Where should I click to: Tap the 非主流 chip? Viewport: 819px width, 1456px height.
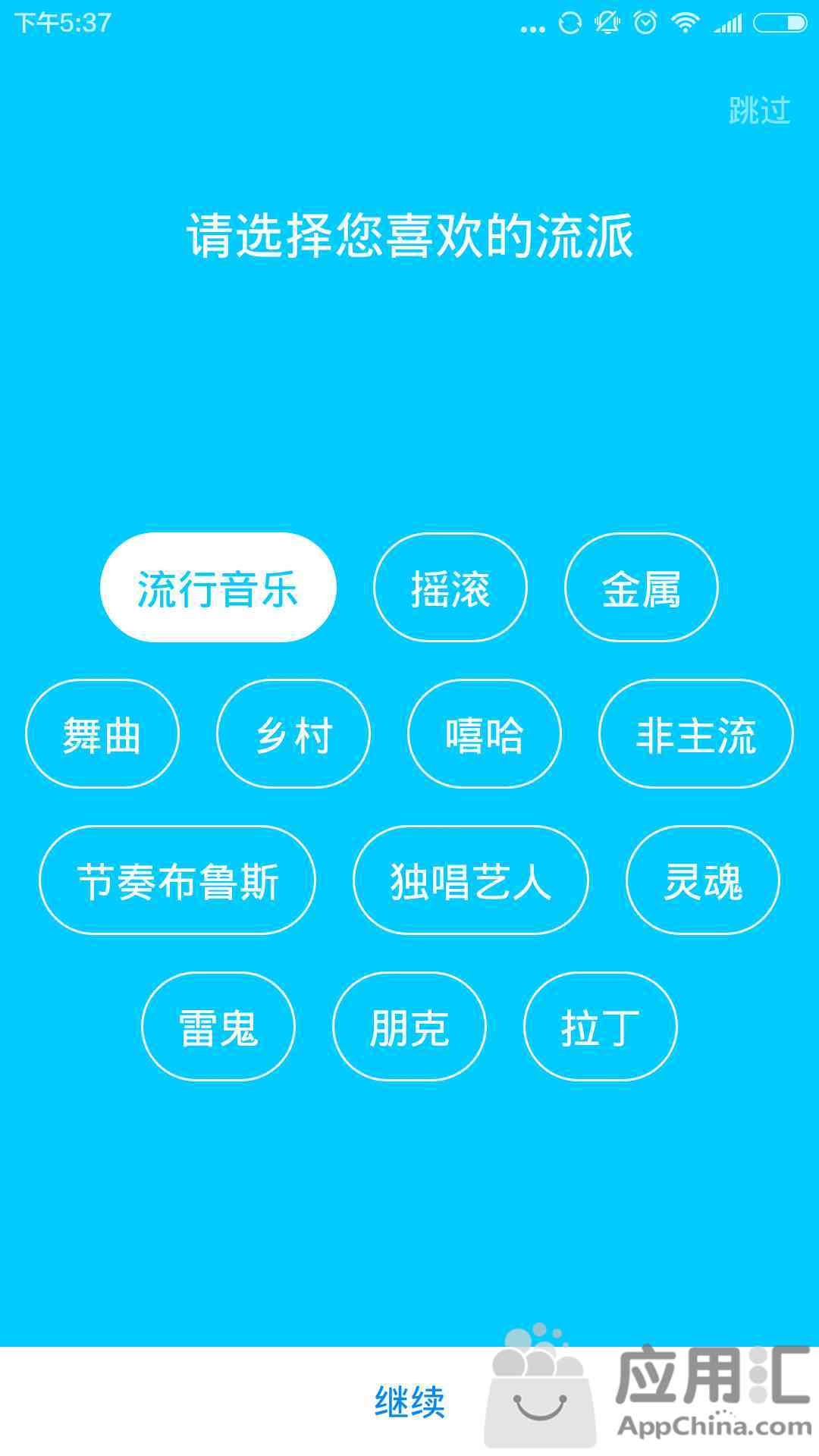[x=696, y=734]
